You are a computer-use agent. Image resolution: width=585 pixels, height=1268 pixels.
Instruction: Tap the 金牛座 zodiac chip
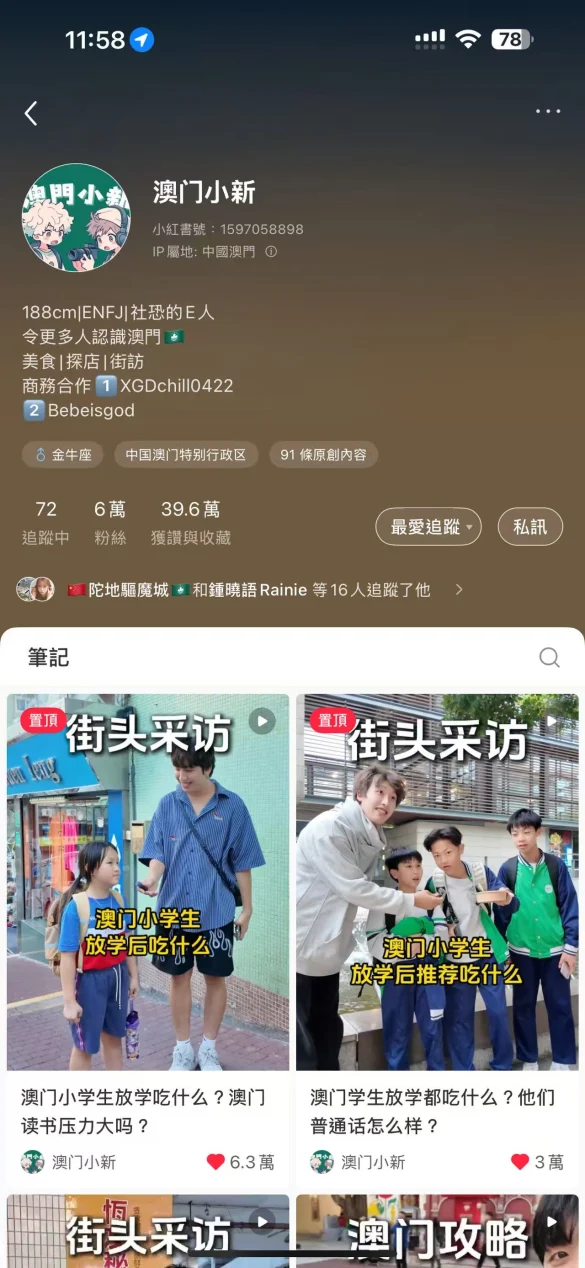pos(63,455)
